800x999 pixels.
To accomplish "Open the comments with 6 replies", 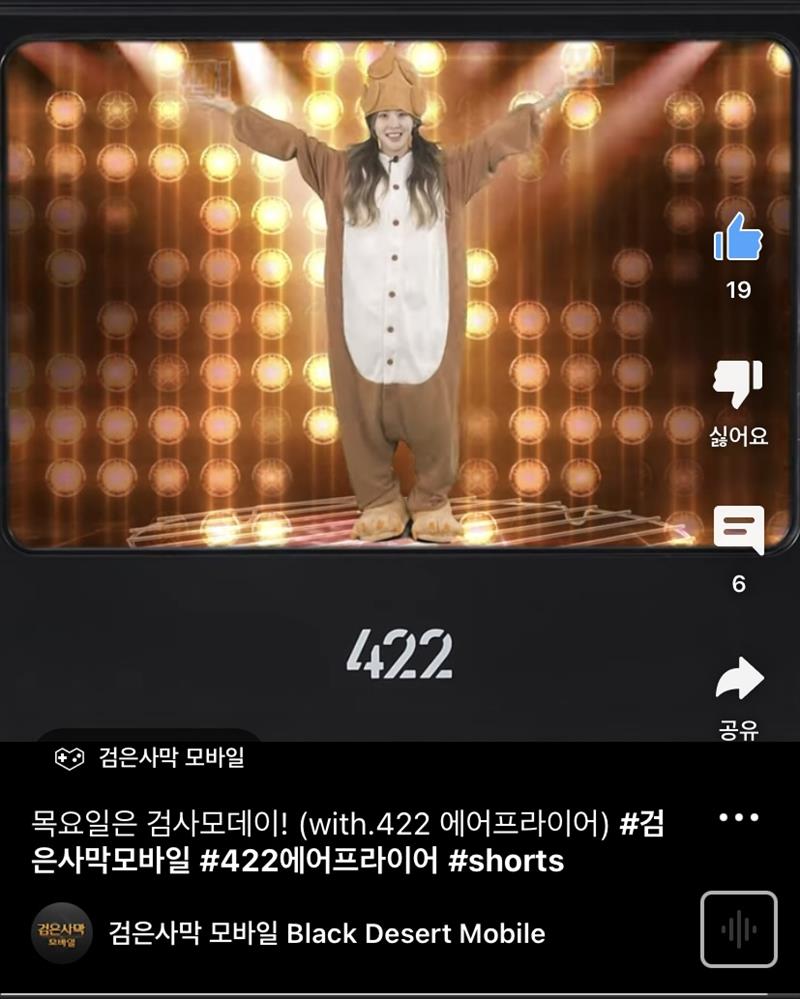I will click(x=738, y=530).
